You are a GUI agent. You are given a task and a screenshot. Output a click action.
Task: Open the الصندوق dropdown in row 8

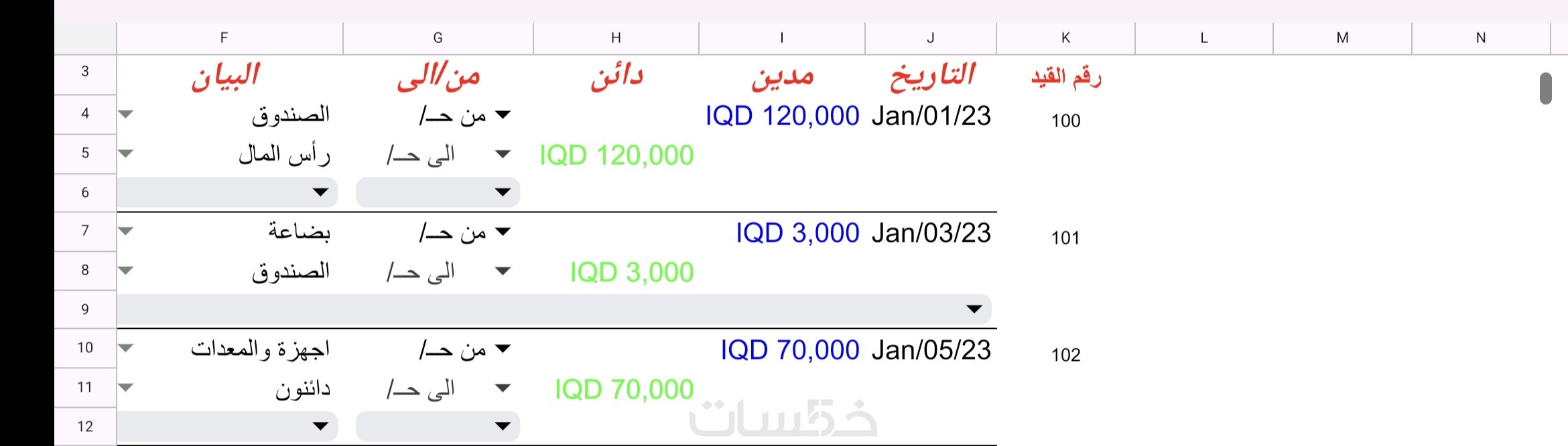125,271
